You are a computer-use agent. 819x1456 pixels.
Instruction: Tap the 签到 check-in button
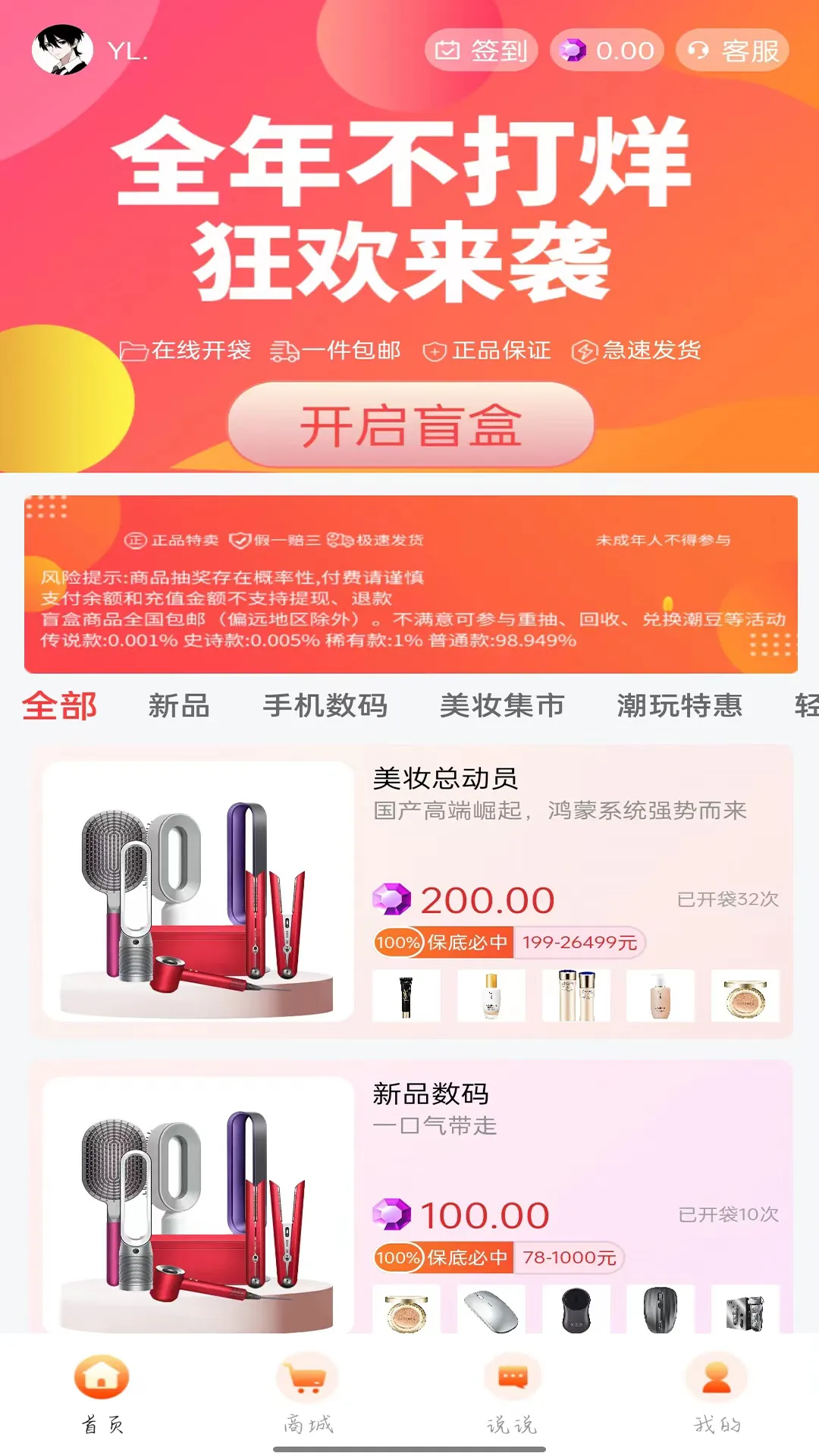coord(481,50)
